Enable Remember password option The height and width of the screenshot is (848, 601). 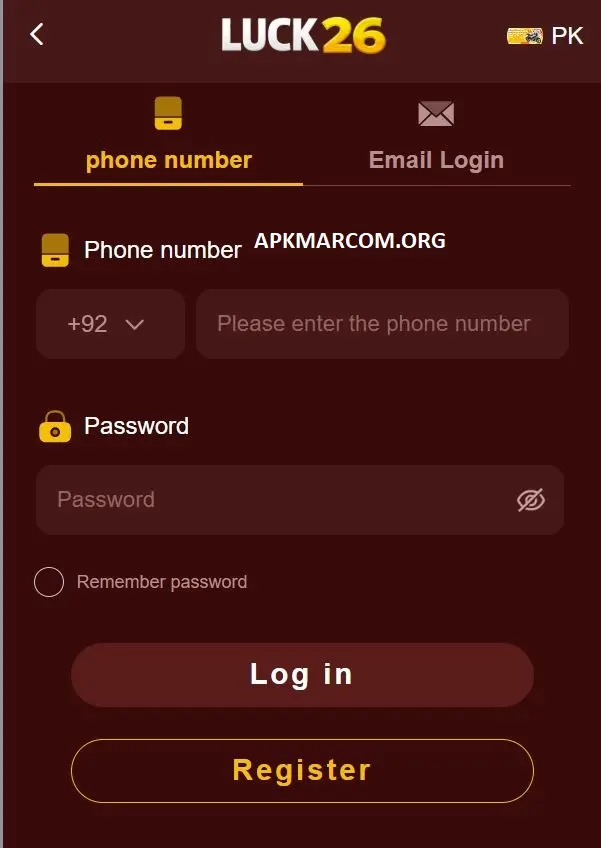coord(49,582)
